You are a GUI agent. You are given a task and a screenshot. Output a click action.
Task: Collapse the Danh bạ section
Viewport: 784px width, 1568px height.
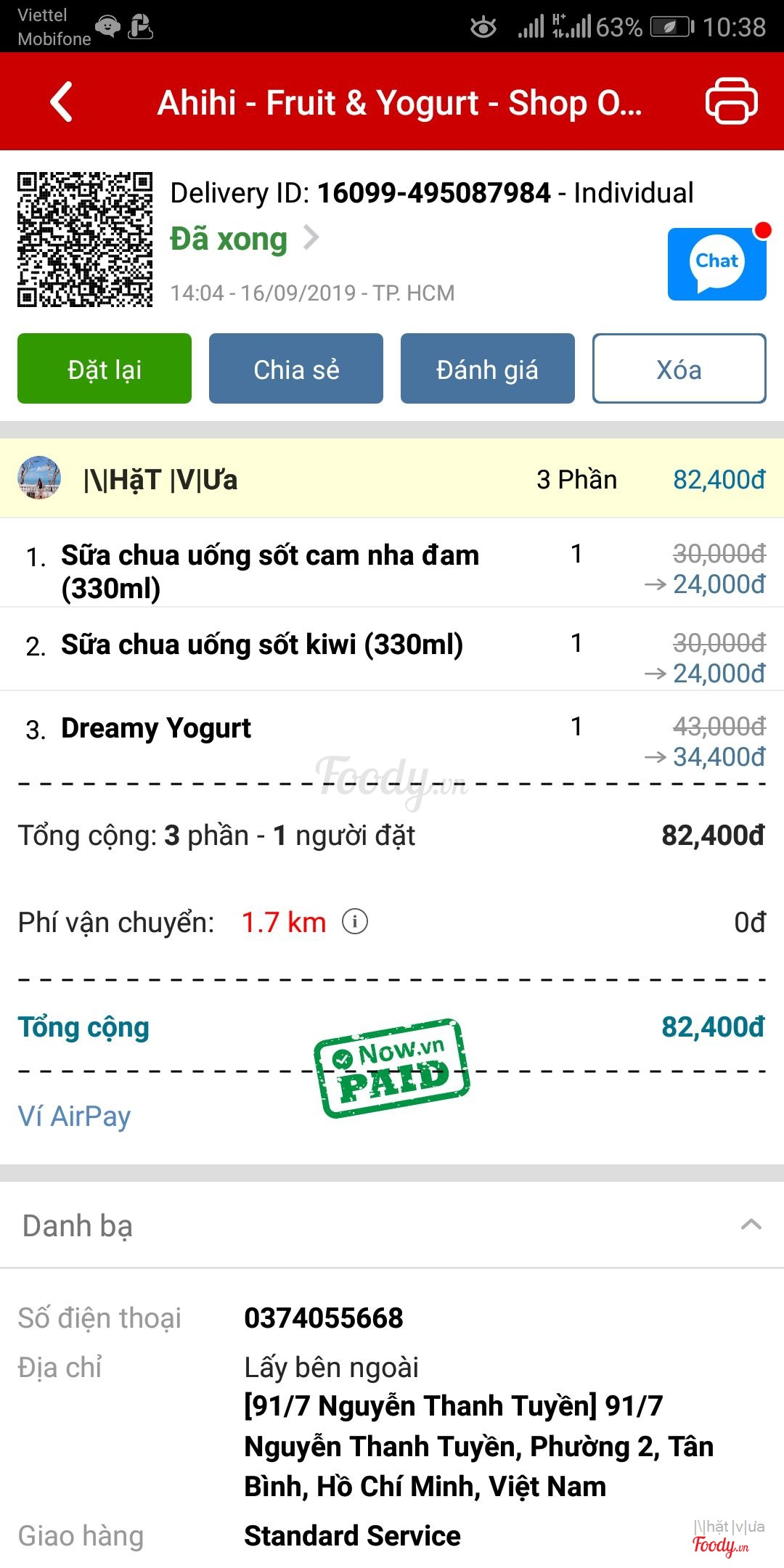(751, 1225)
